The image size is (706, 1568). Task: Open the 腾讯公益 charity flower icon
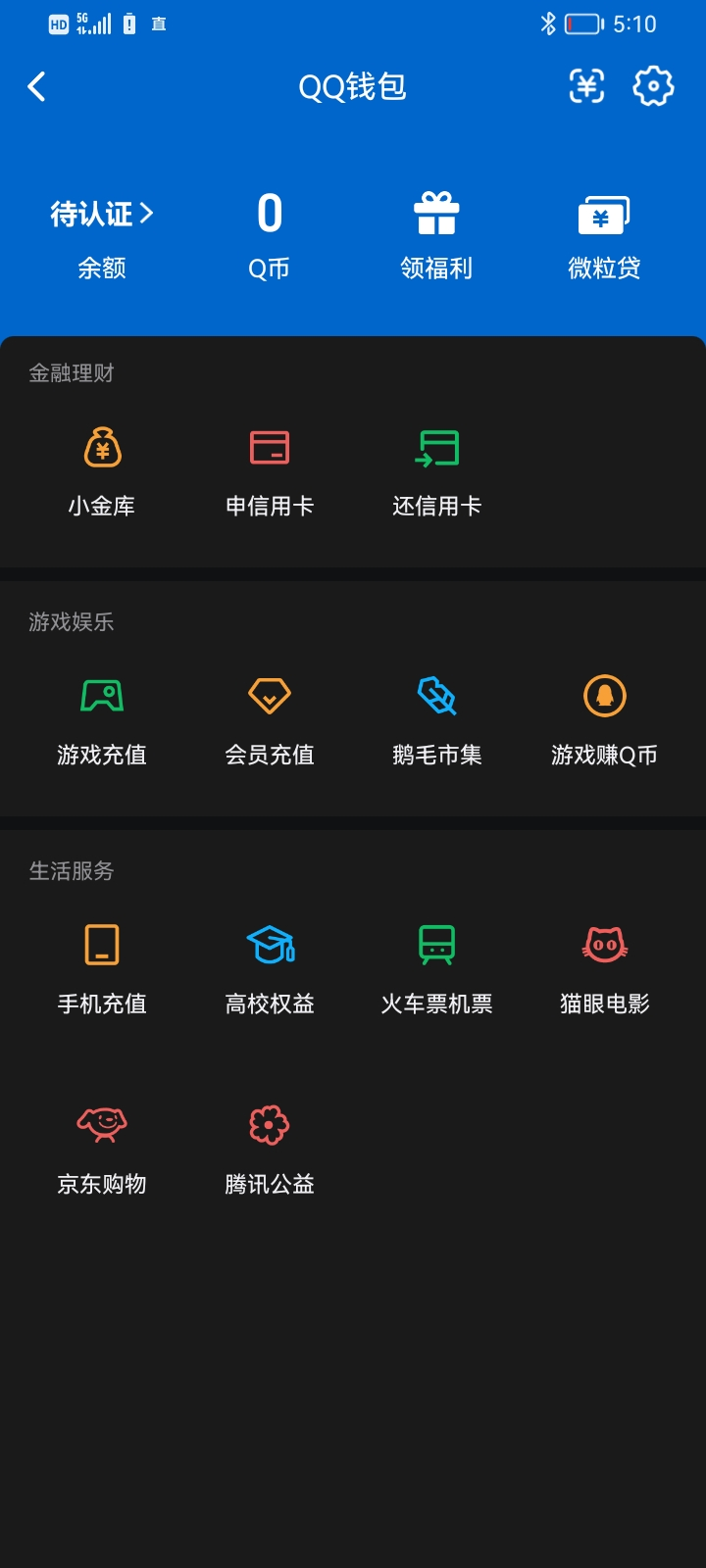(x=269, y=1124)
